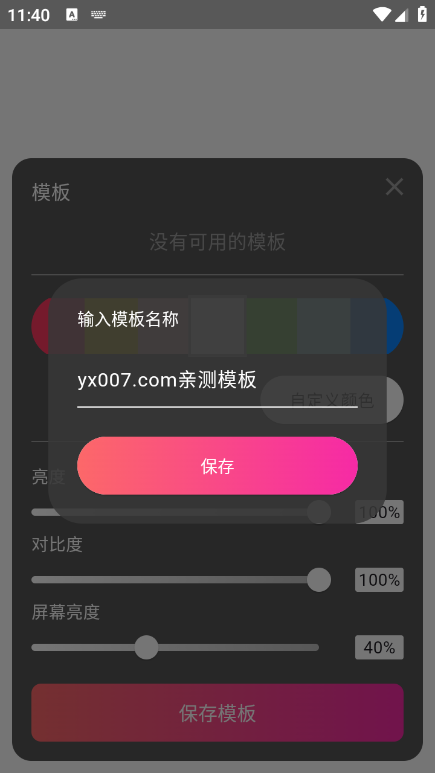
Task: Tap the 屏幕亮度 slider handle
Action: pos(146,647)
